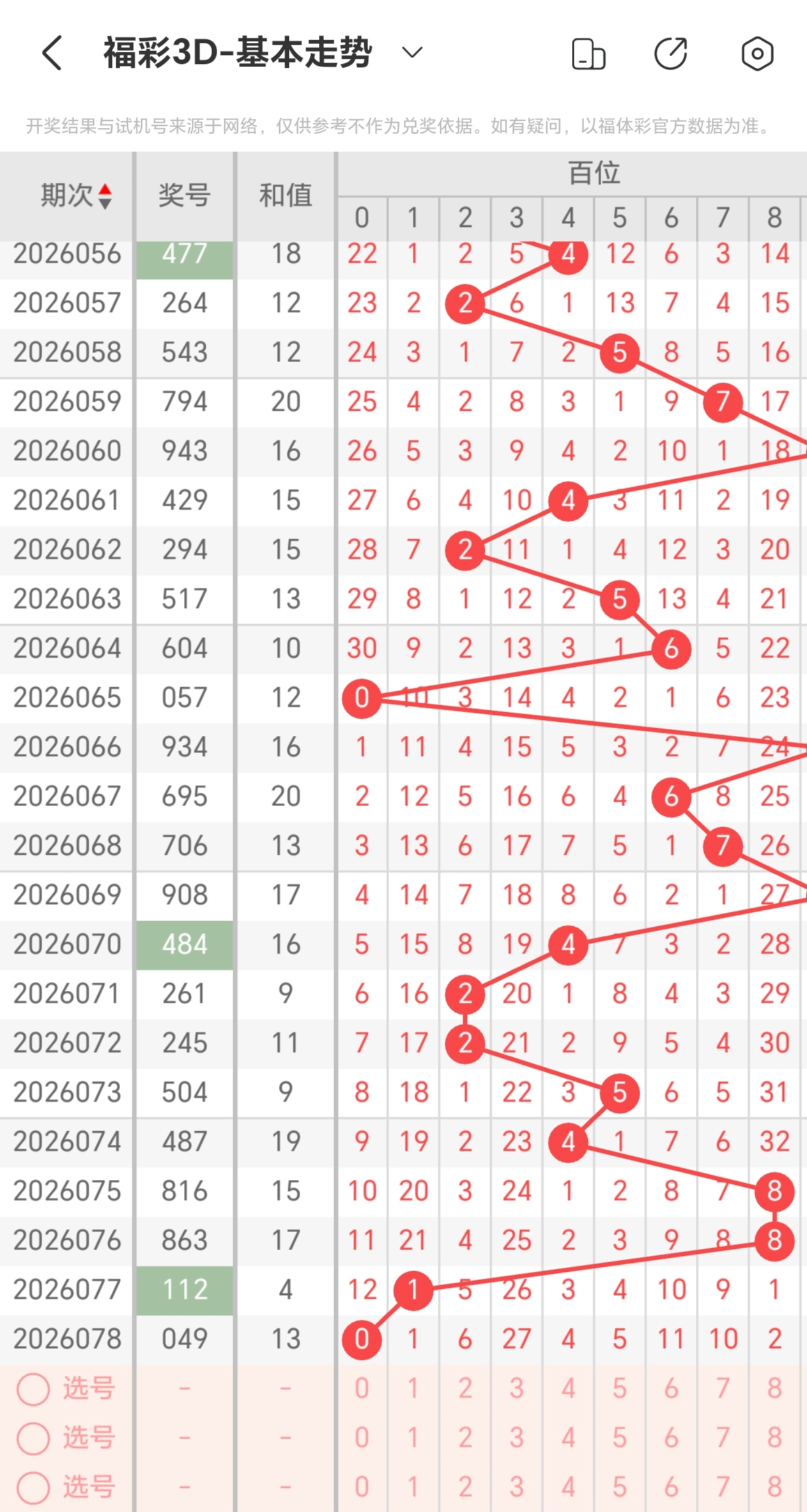Go back using the top-left arrow
Screen dimensions: 807x1512
(52, 53)
